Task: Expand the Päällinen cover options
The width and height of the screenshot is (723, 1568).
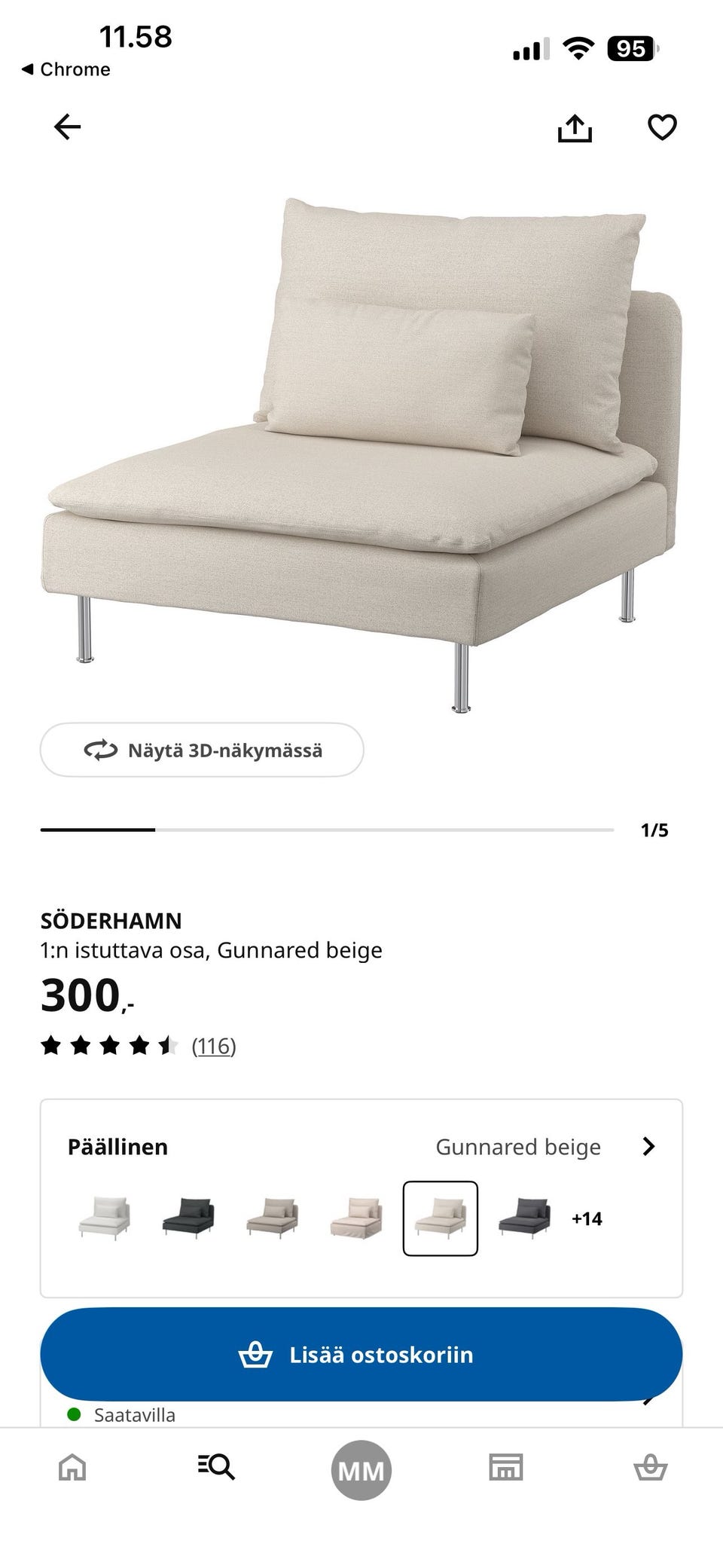Action: 648,1147
